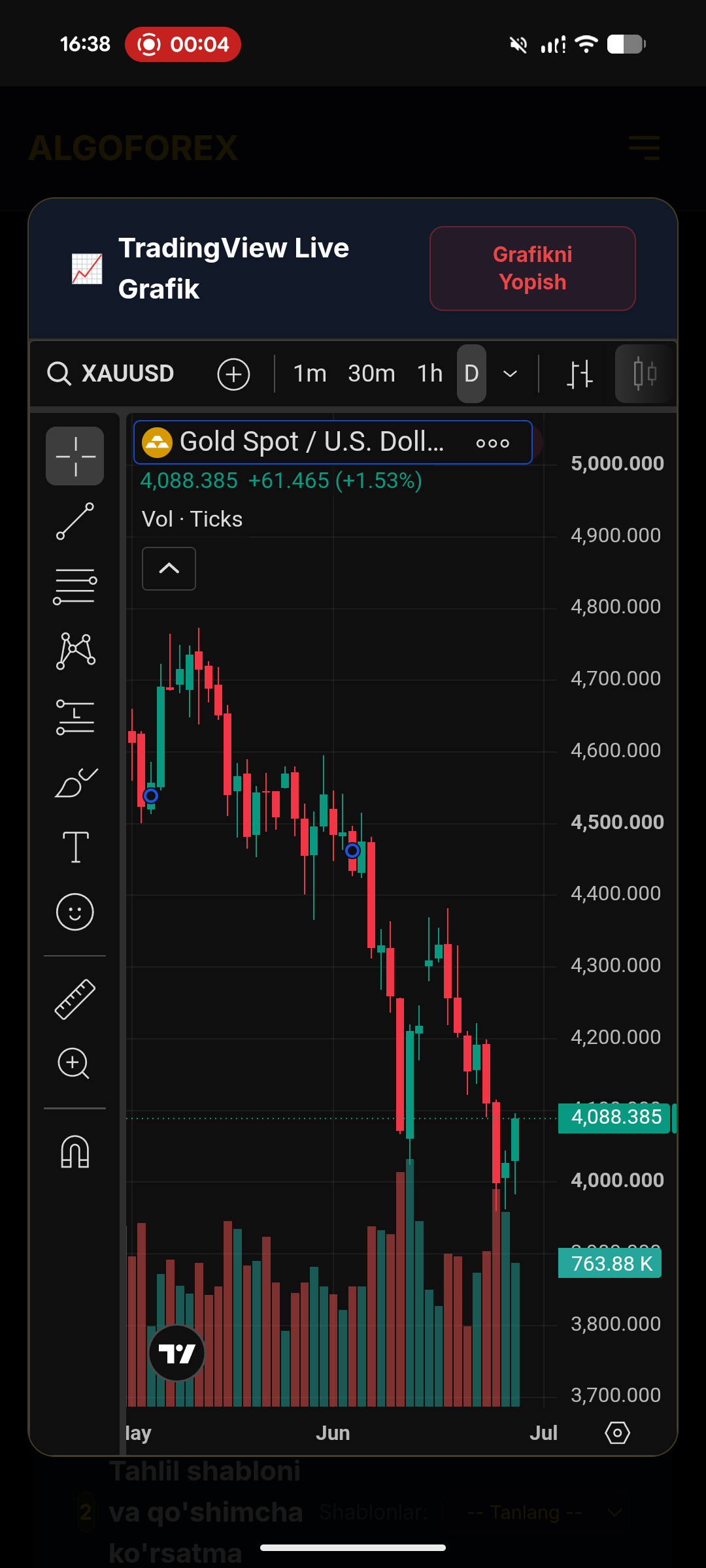The width and height of the screenshot is (706, 1568).
Task: Switch chart to the 1h interval
Action: point(430,374)
